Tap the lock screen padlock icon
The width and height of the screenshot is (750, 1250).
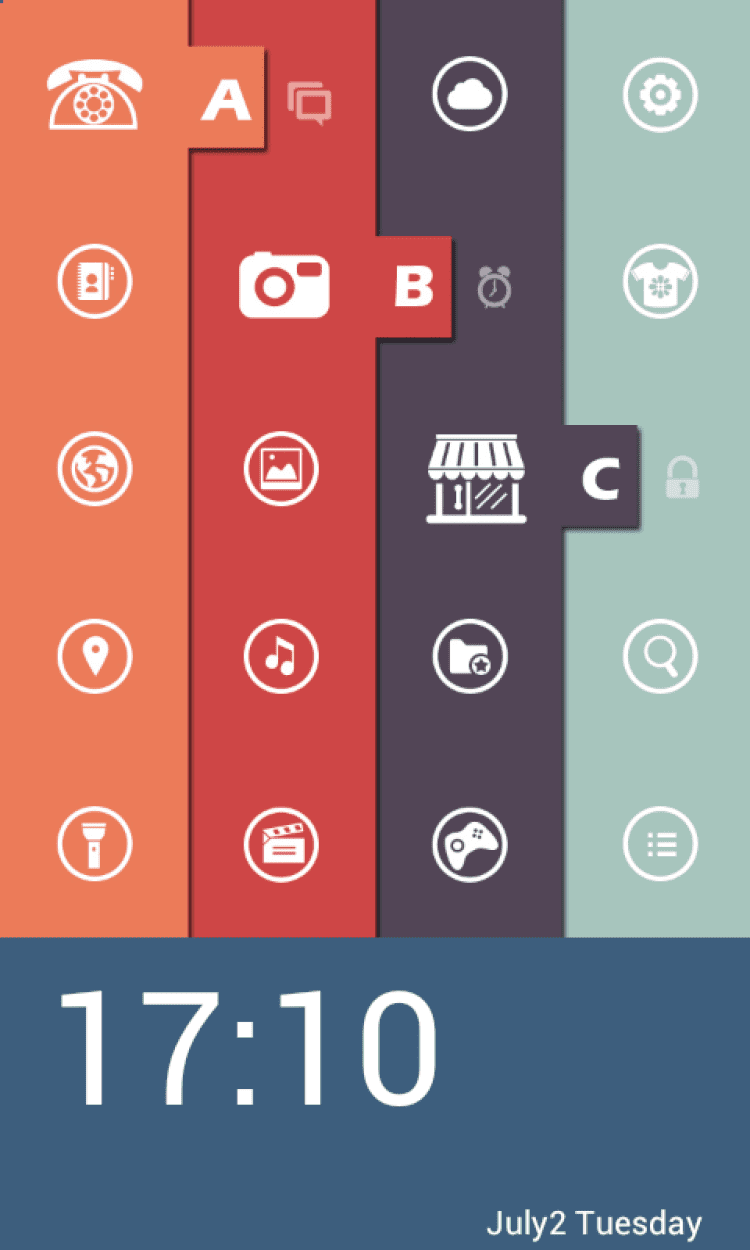point(682,478)
